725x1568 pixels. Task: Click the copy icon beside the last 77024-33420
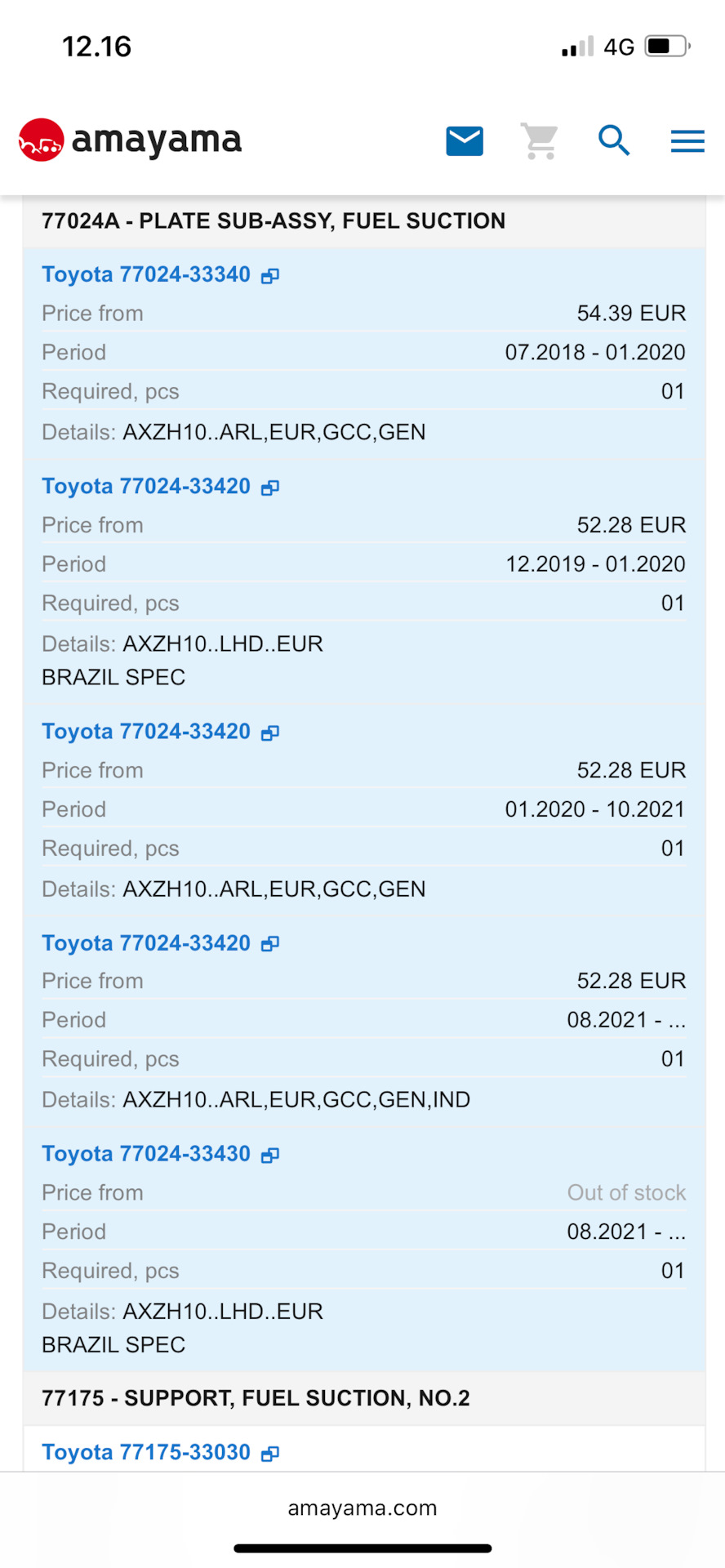(x=269, y=943)
